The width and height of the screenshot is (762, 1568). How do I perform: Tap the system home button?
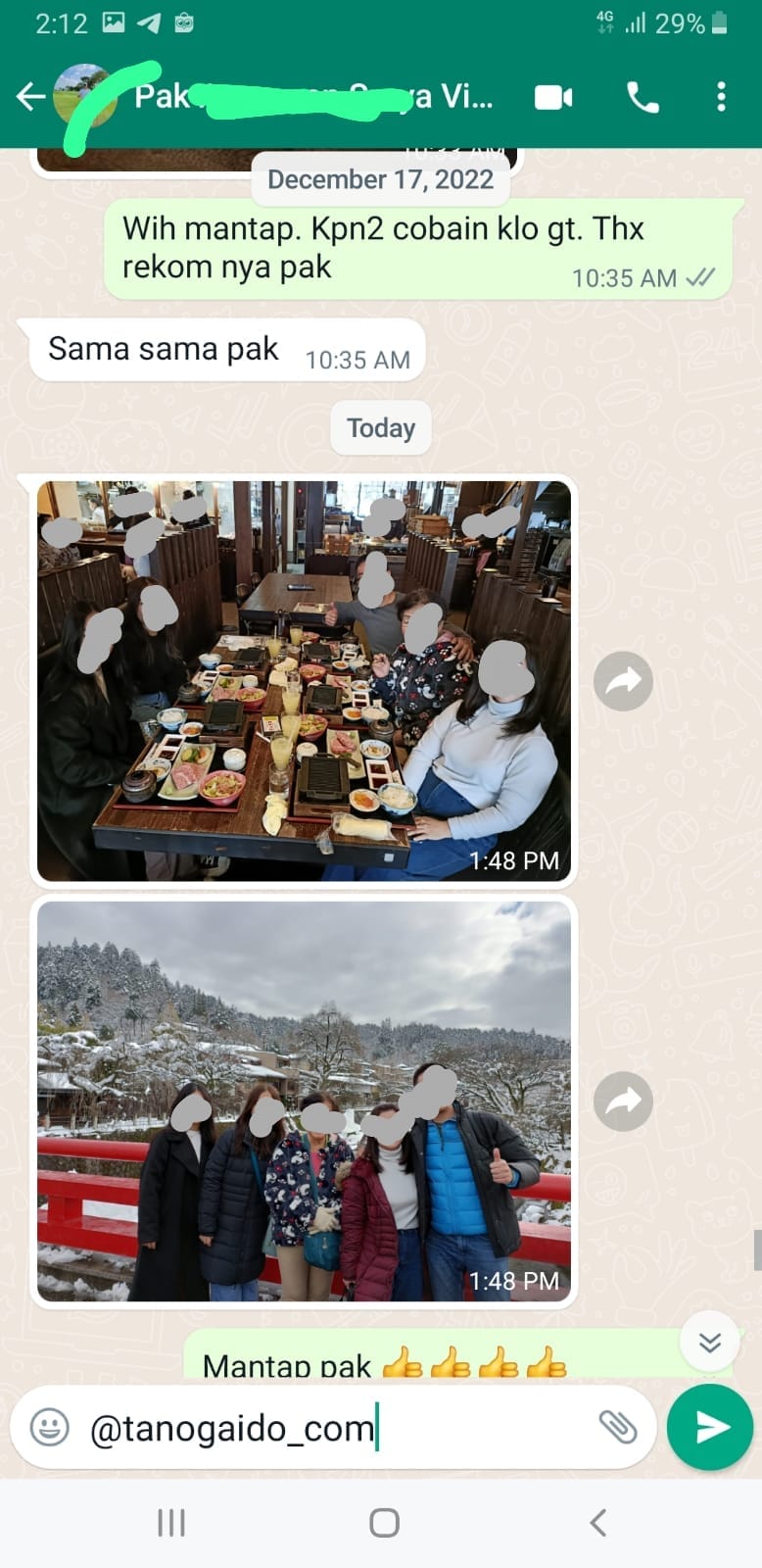[384, 1522]
